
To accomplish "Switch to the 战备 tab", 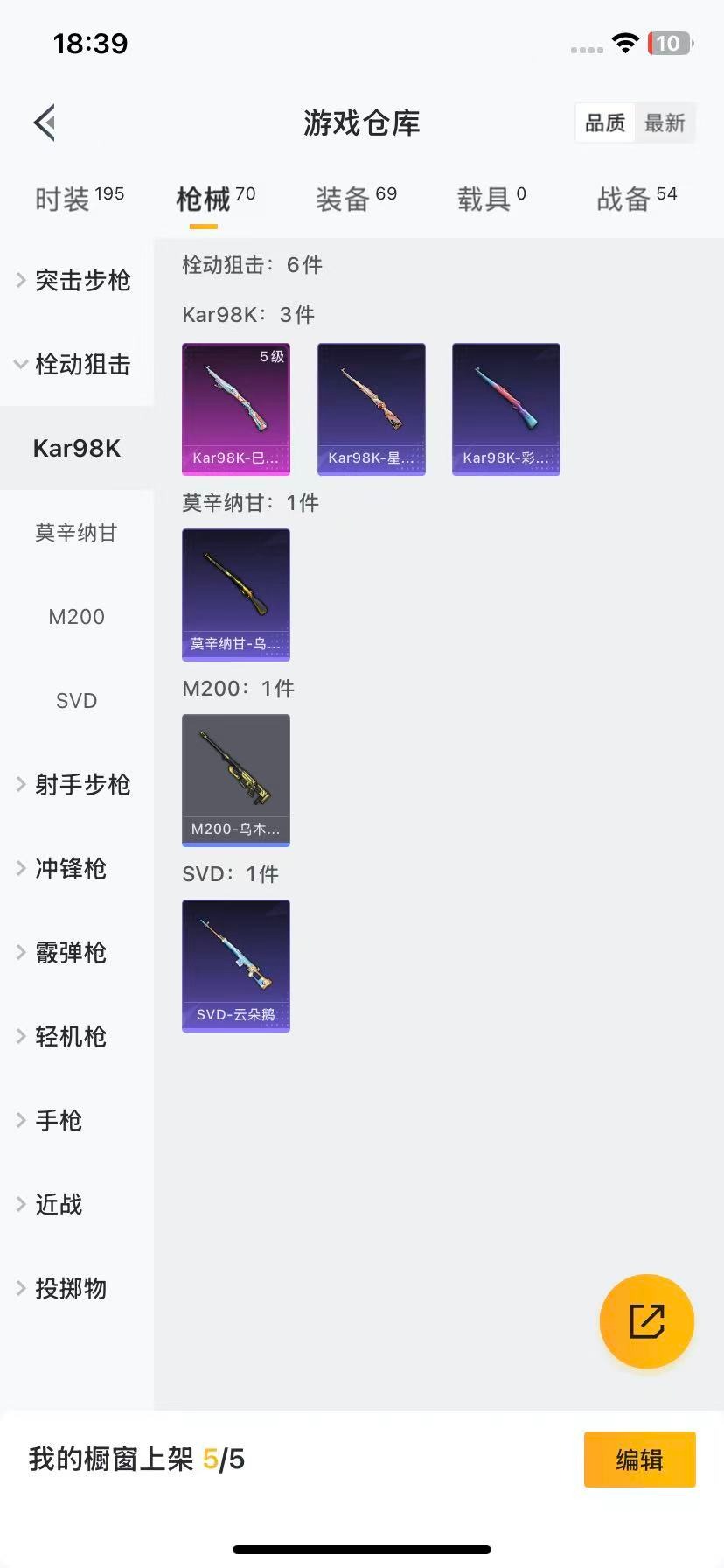I will [x=637, y=199].
